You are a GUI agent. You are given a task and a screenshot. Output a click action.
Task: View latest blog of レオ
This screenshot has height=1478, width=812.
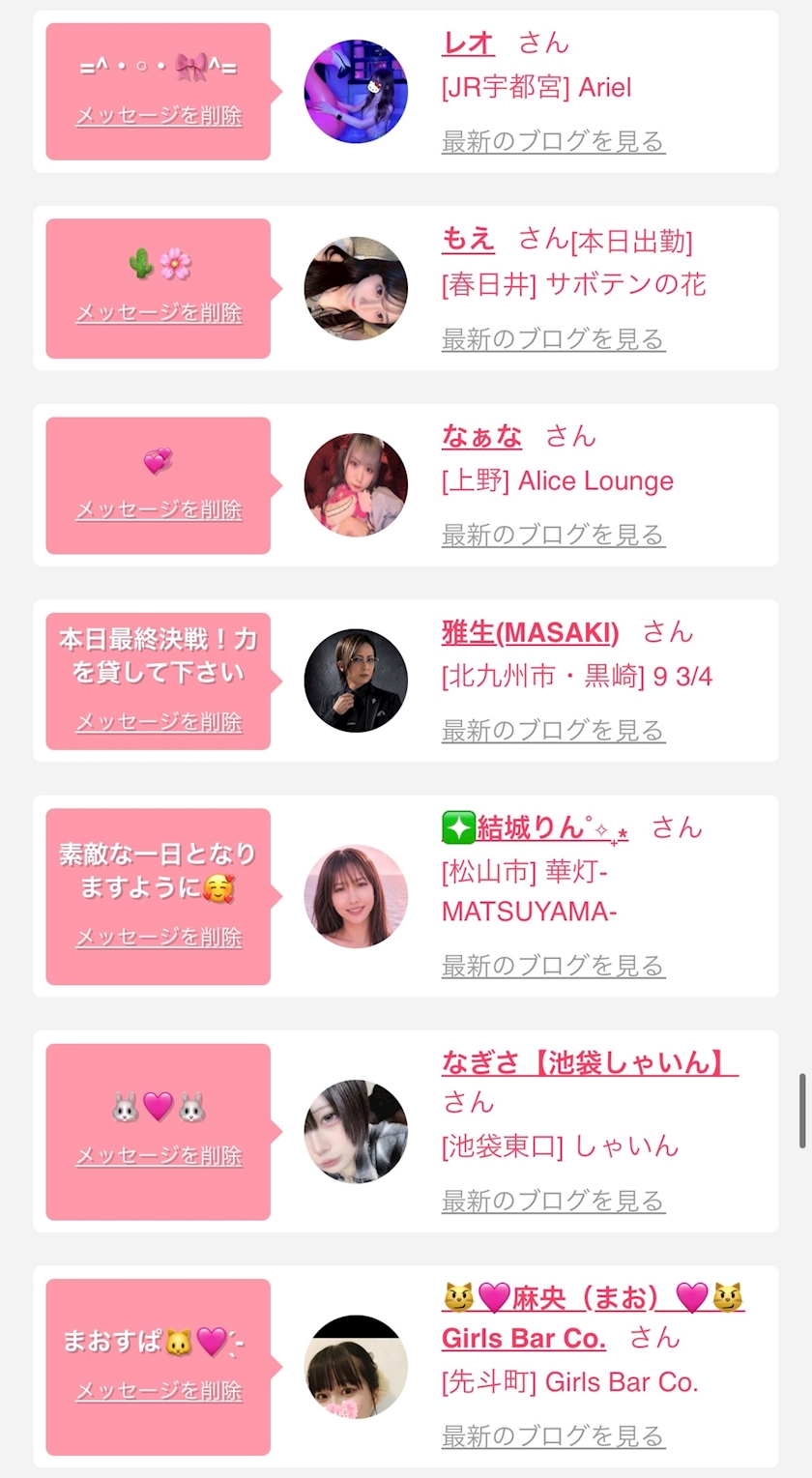click(x=553, y=142)
